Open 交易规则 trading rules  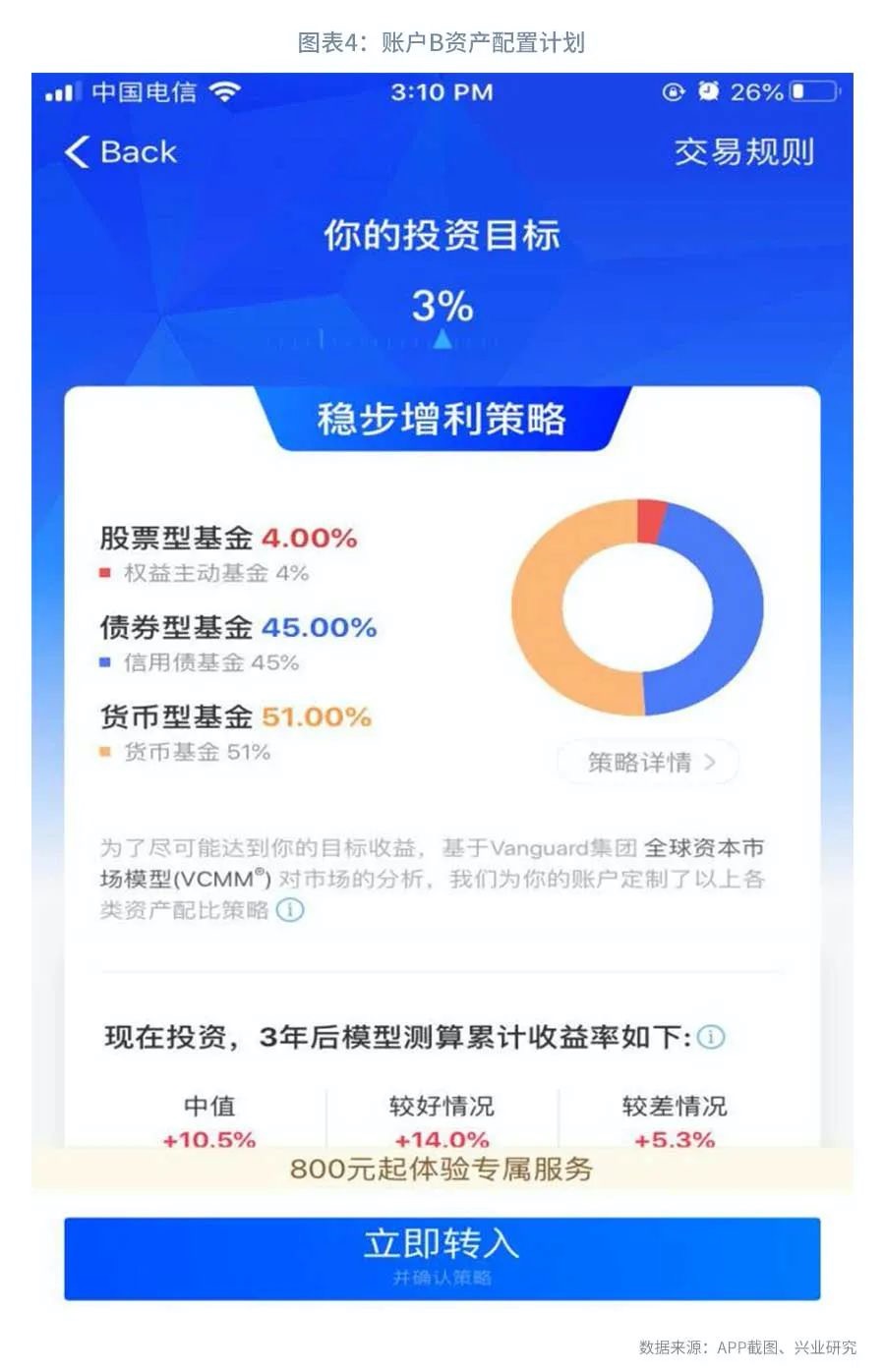click(744, 152)
